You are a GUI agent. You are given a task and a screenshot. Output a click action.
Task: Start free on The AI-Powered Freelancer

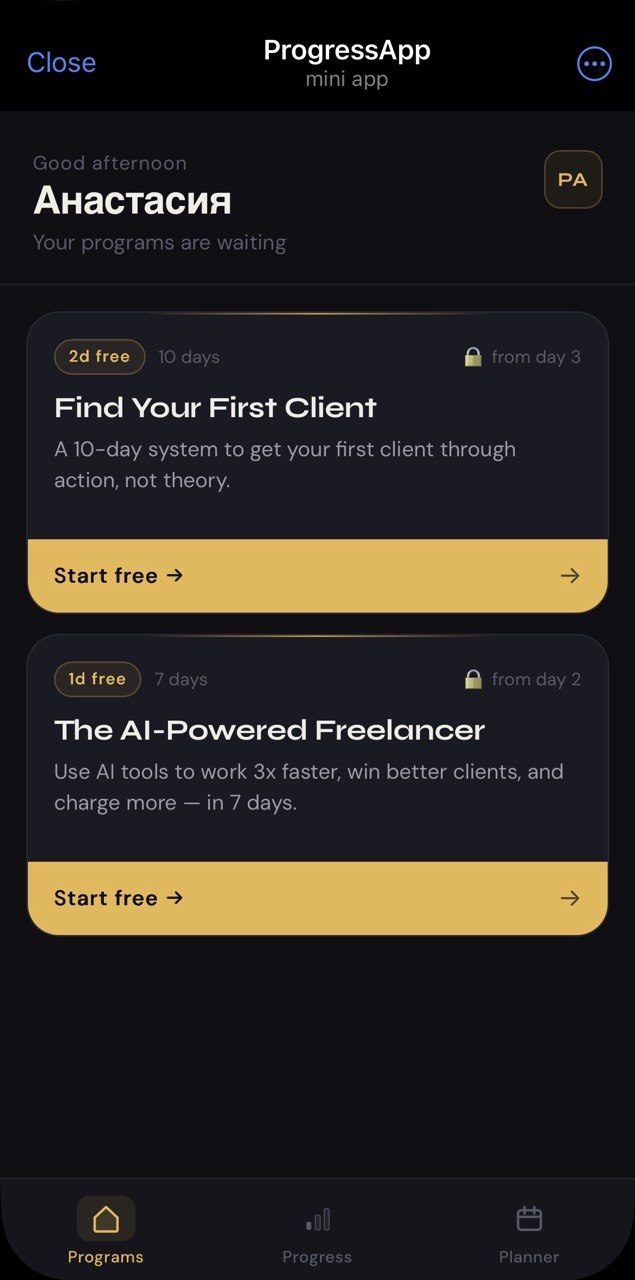[317, 898]
